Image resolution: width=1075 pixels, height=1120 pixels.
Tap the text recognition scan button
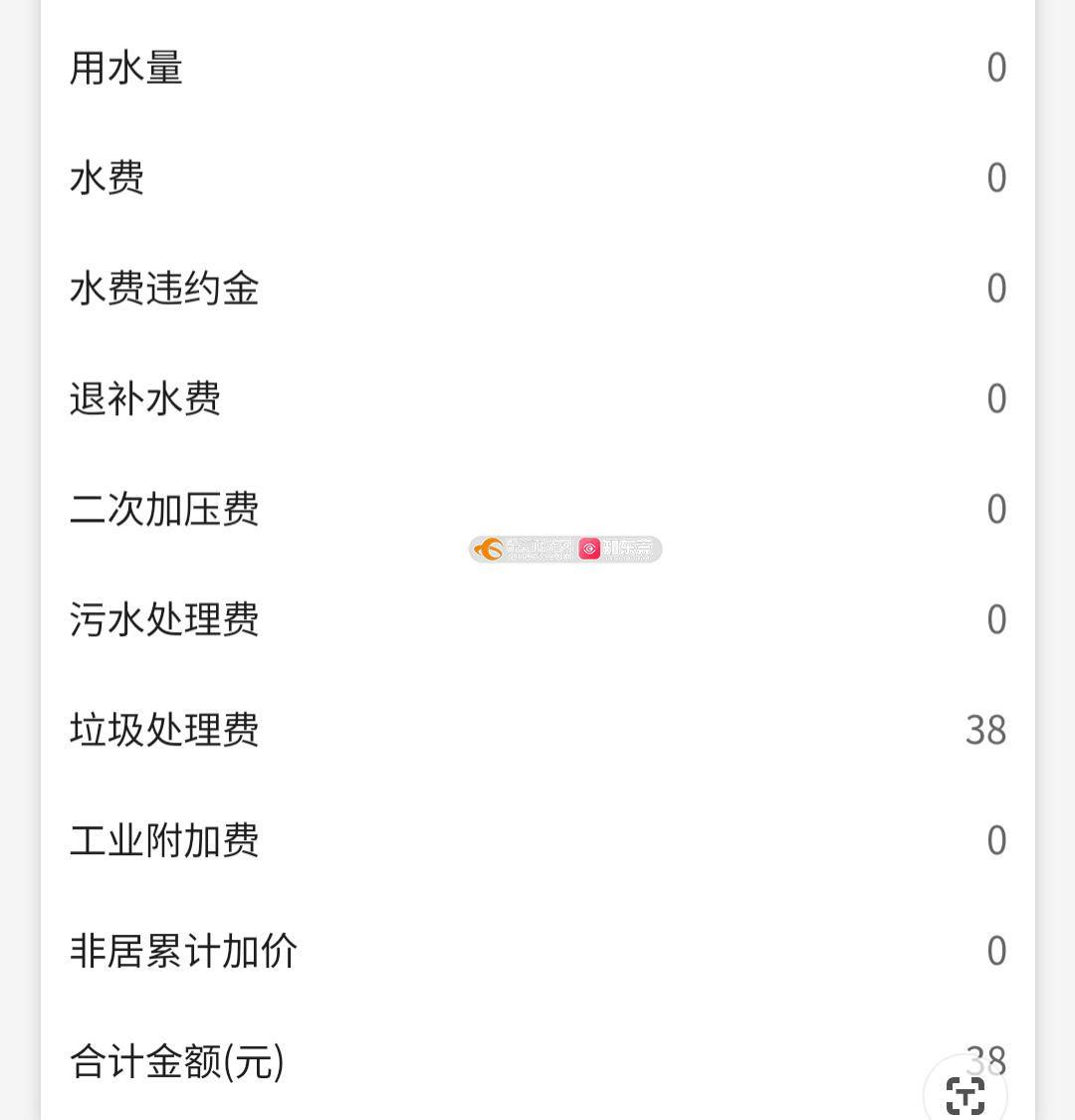965,1094
